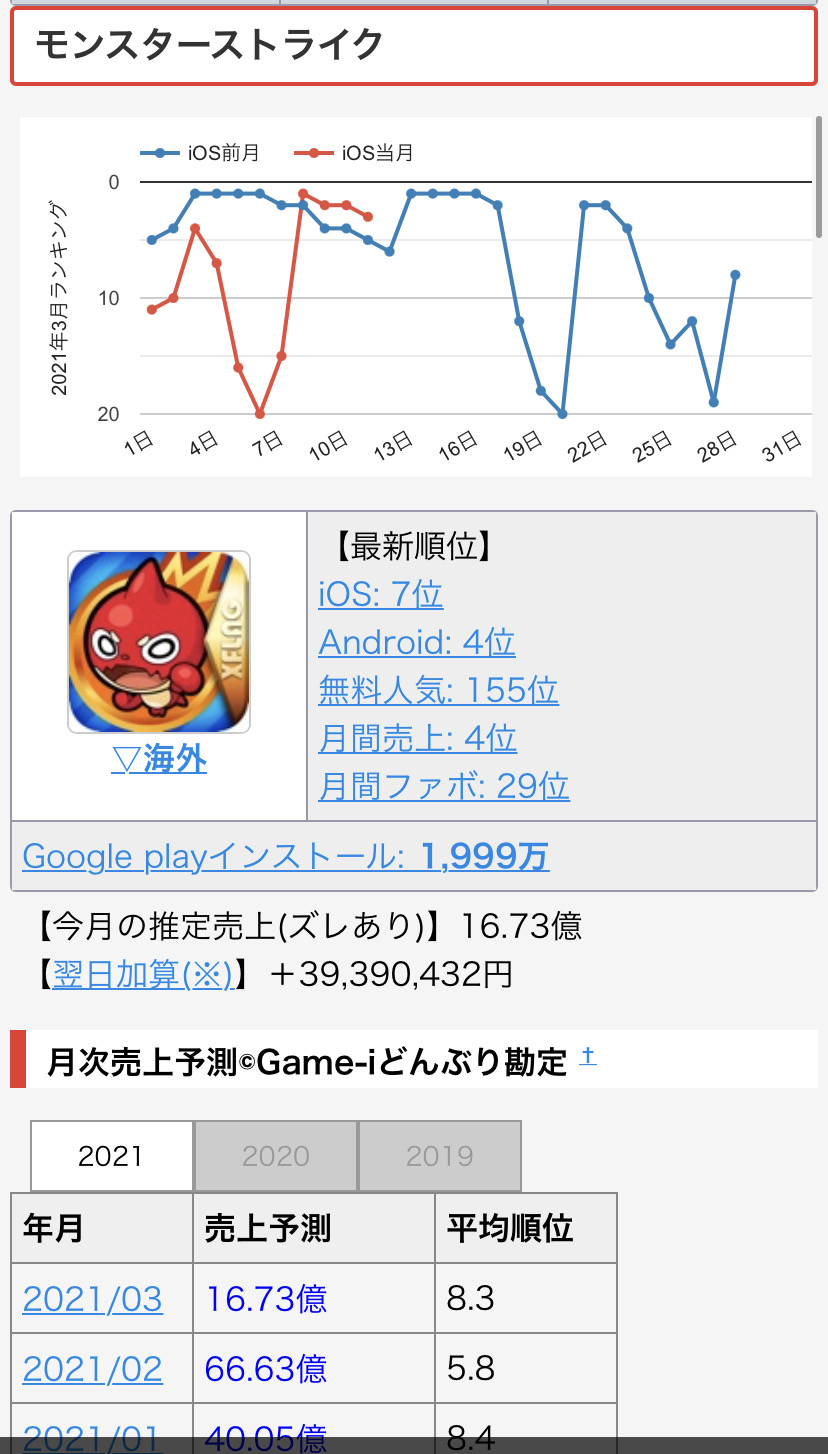Open the 2021/02 monthly link

(x=92, y=1368)
